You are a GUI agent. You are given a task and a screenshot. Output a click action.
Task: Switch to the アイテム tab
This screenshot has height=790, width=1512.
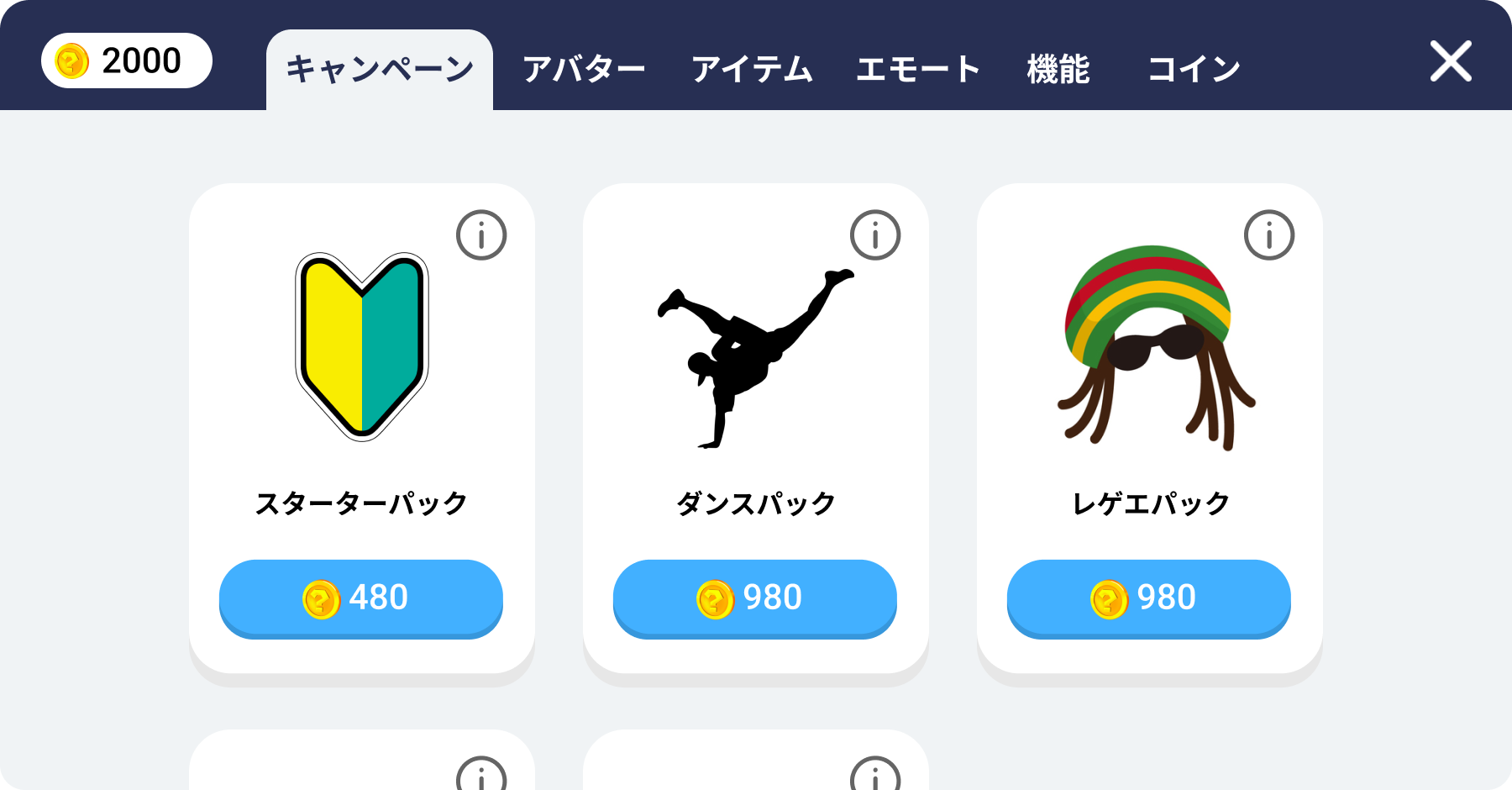click(x=752, y=69)
